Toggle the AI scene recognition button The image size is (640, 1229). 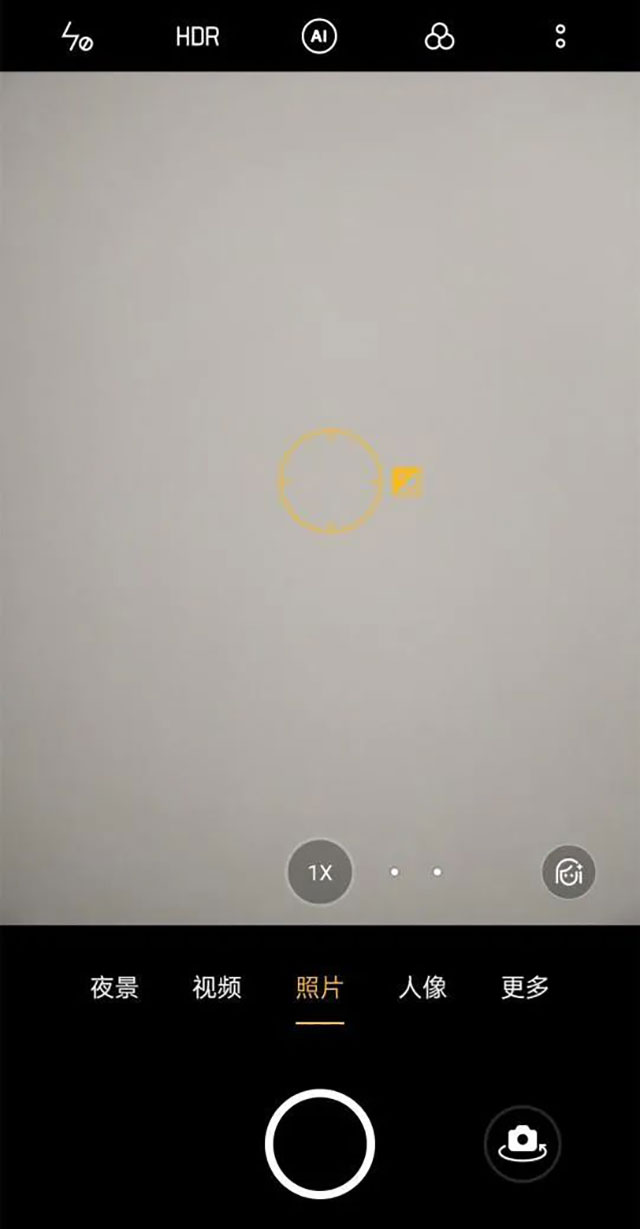pyautogui.click(x=319, y=38)
